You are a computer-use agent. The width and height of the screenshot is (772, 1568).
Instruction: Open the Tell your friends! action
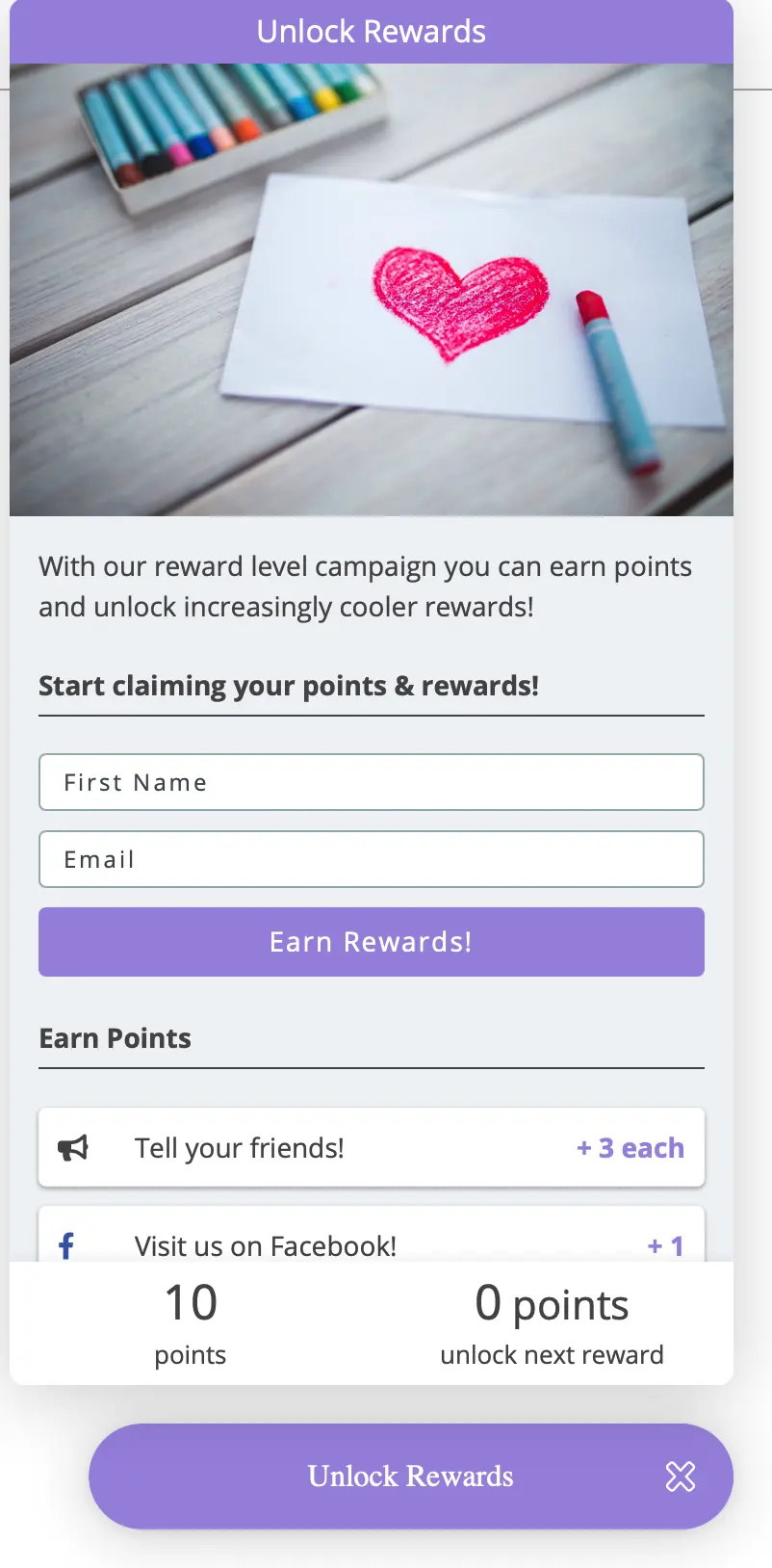pyautogui.click(x=371, y=1147)
